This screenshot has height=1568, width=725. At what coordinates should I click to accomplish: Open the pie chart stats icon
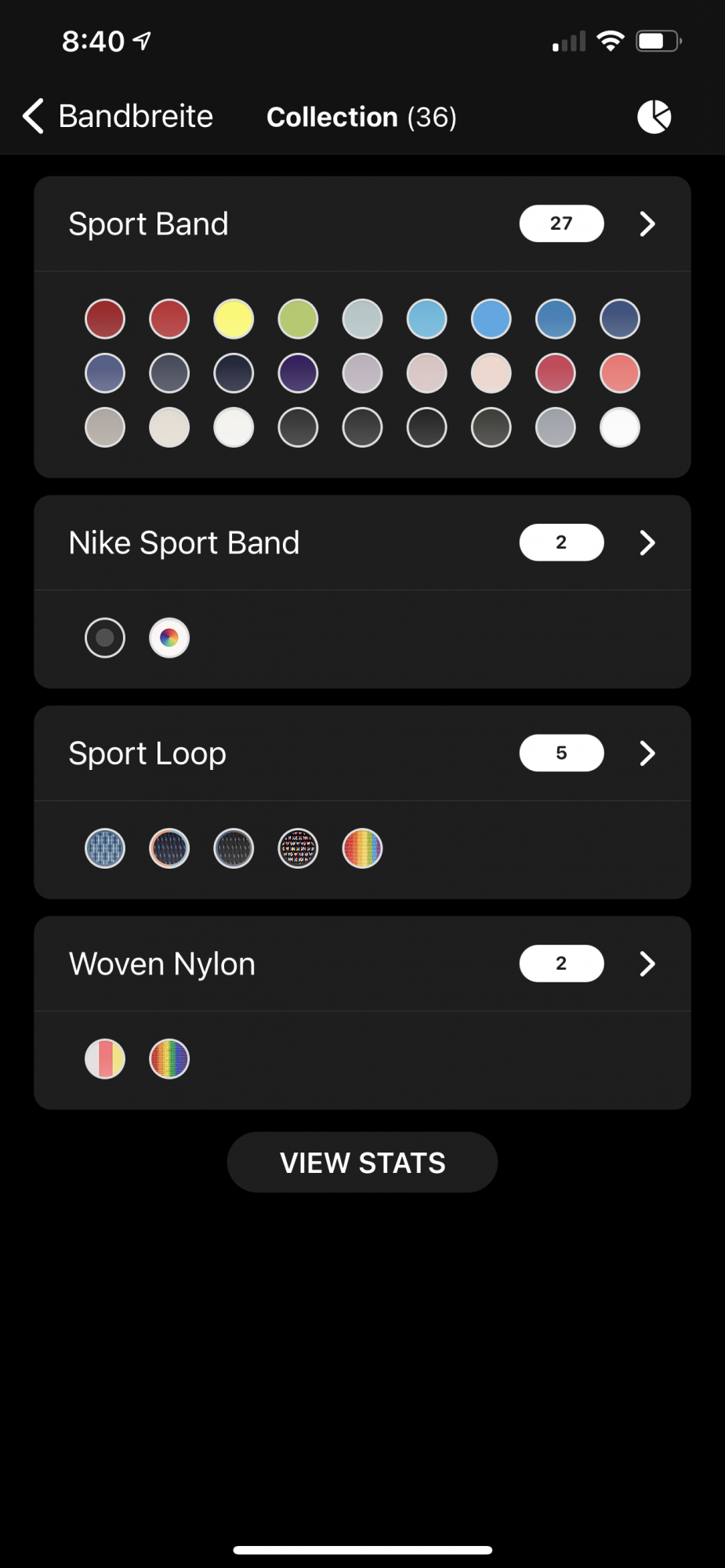coord(654,117)
